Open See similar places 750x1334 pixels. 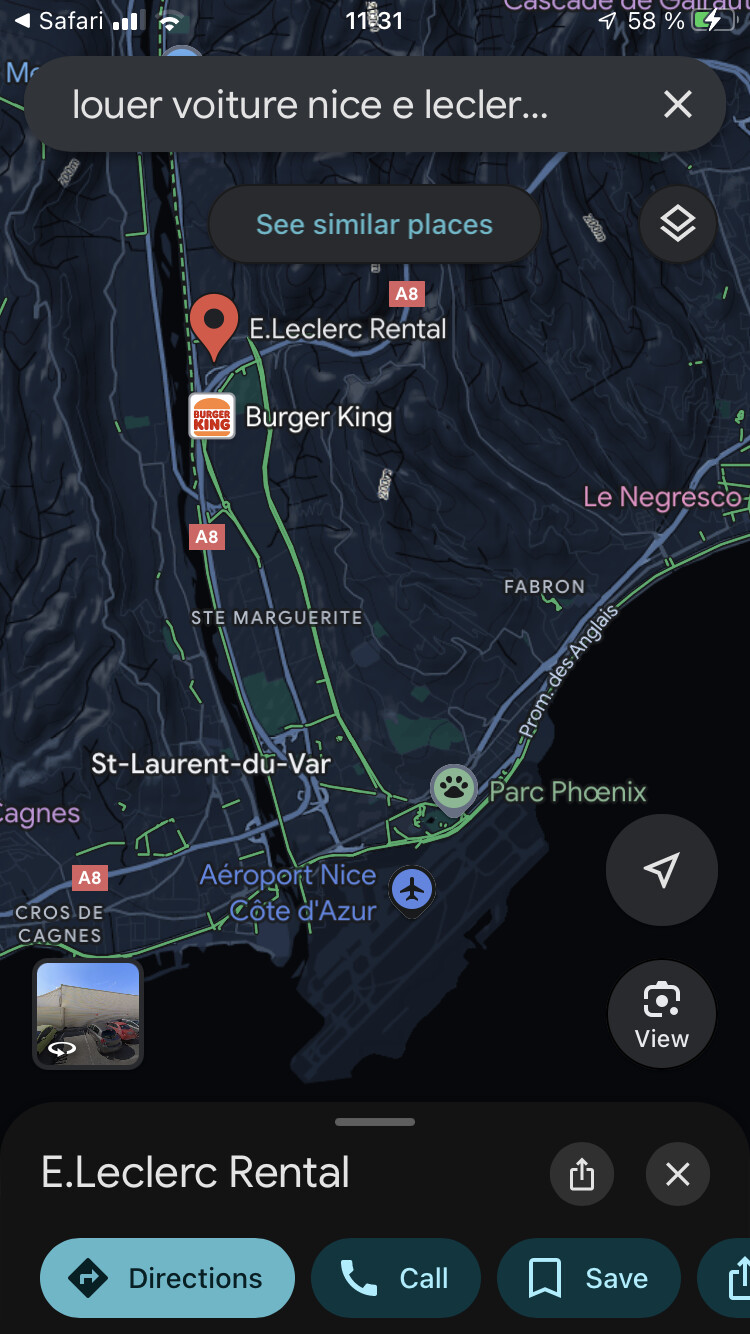pos(375,224)
